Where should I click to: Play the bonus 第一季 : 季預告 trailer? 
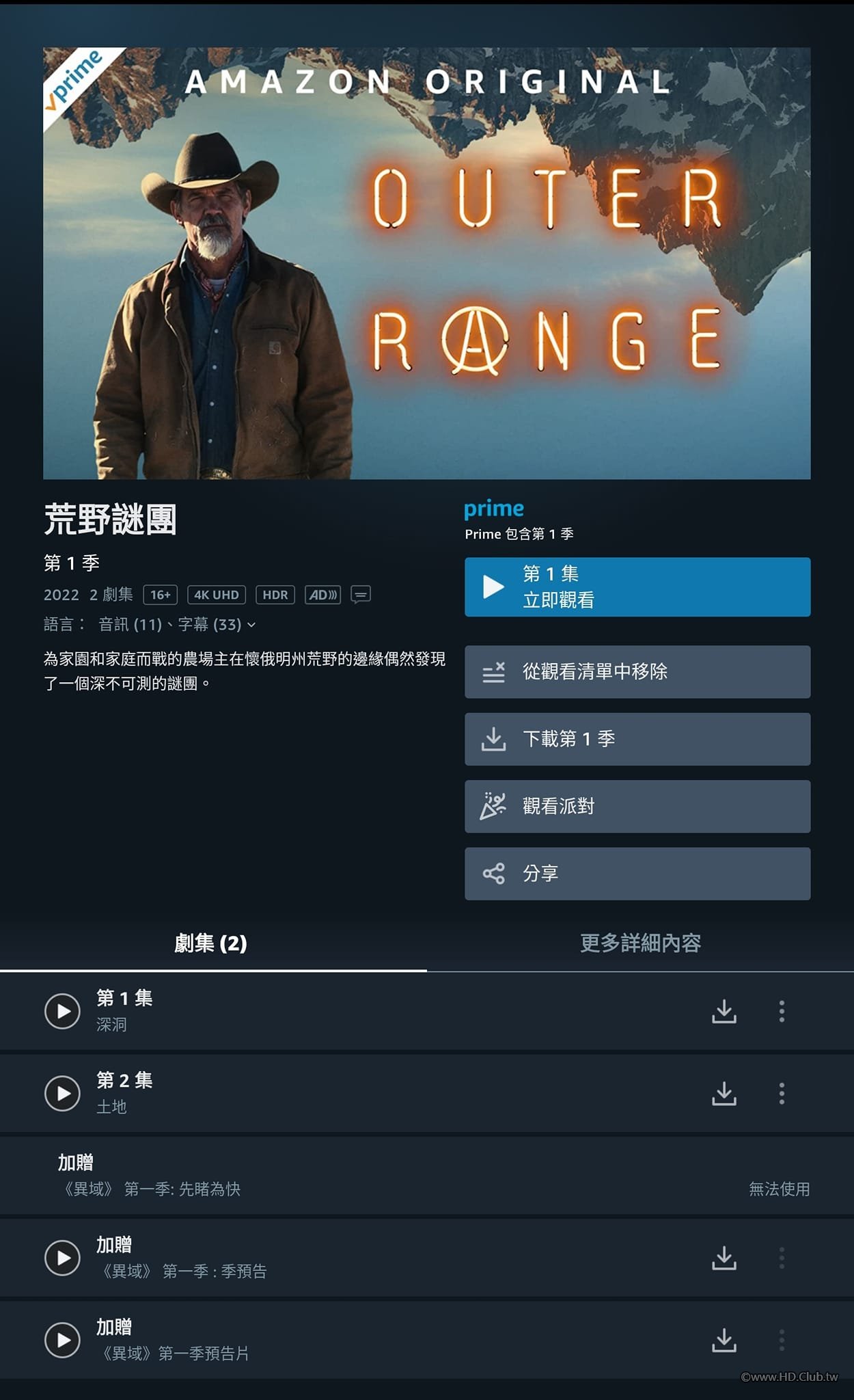(63, 1258)
